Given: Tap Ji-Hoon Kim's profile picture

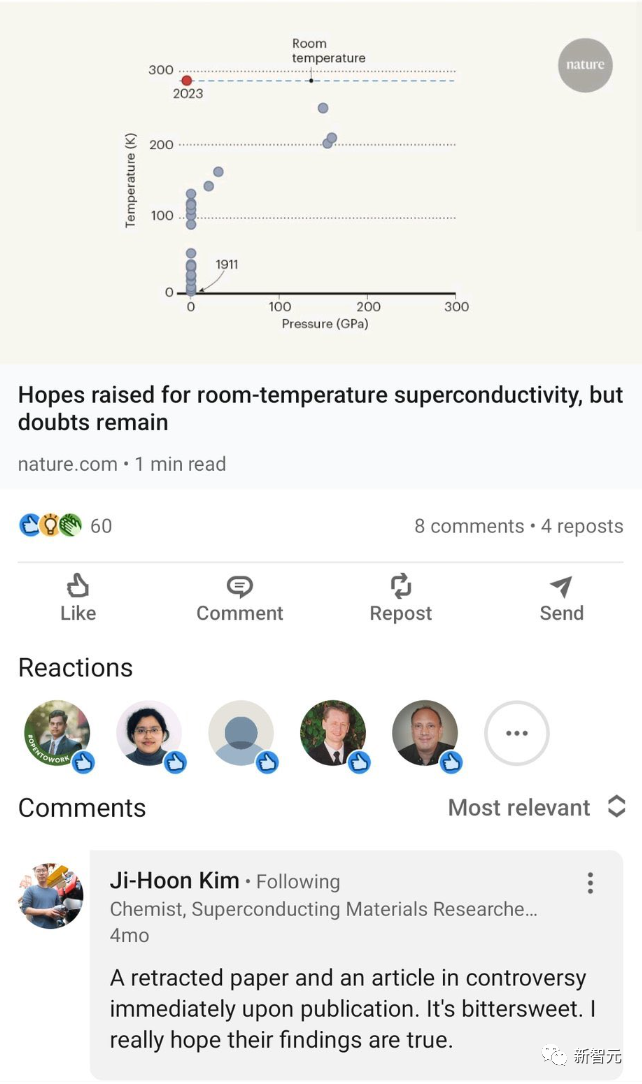Looking at the screenshot, I should pos(50,895).
